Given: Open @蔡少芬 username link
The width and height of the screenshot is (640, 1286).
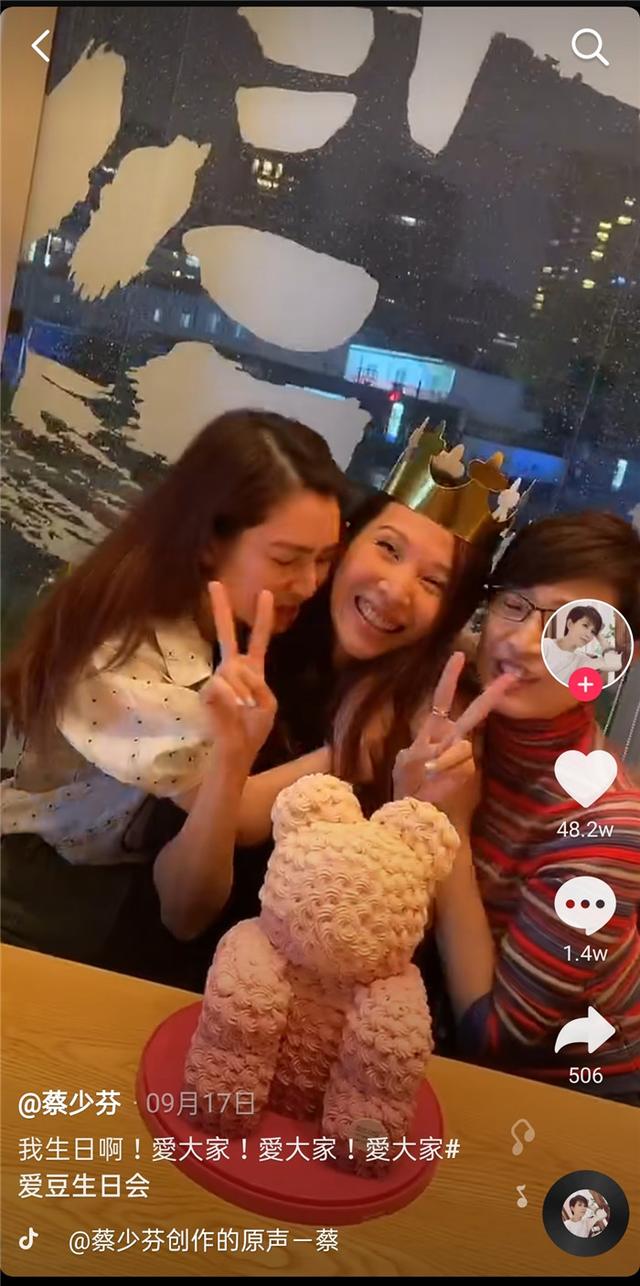Looking at the screenshot, I should click(x=69, y=1104).
